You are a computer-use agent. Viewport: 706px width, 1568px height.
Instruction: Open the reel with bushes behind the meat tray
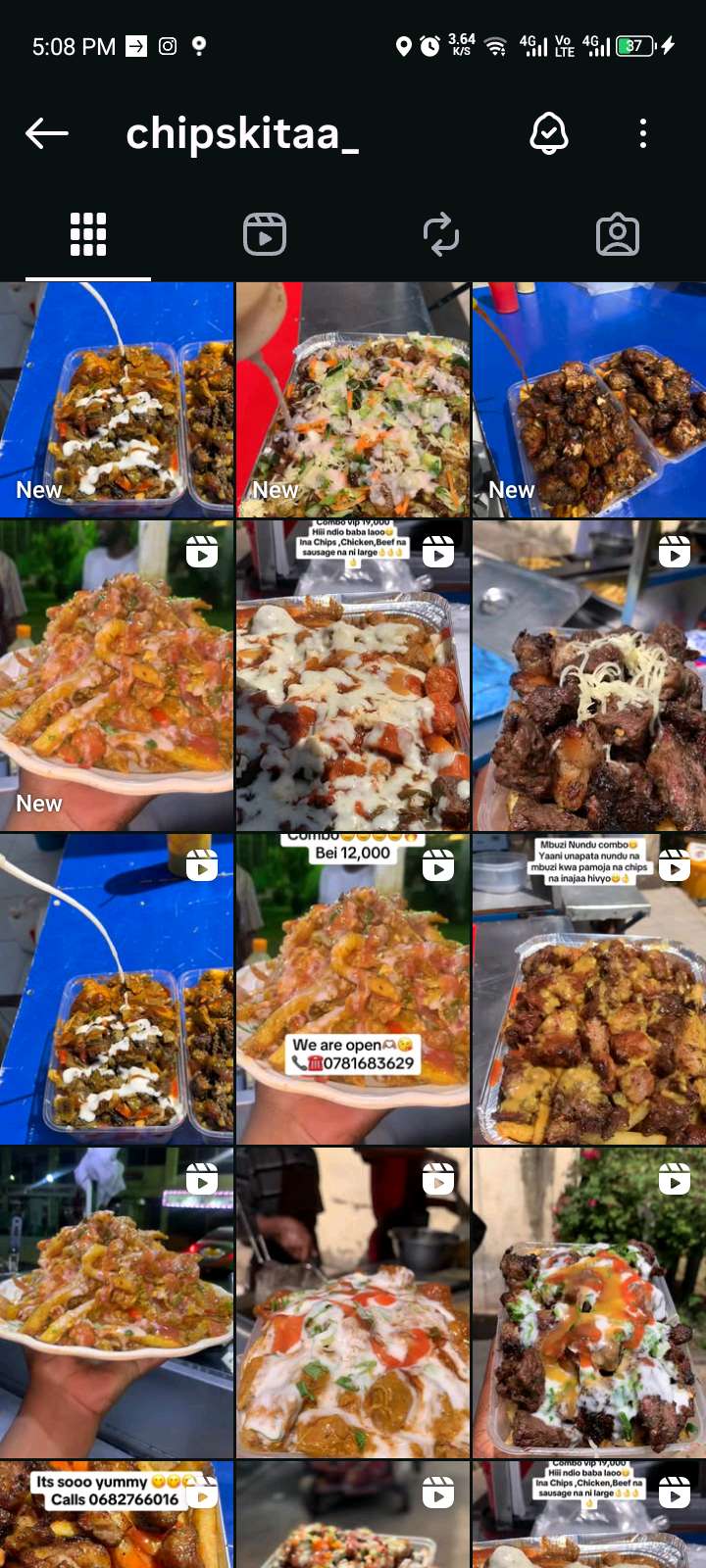click(x=589, y=1303)
